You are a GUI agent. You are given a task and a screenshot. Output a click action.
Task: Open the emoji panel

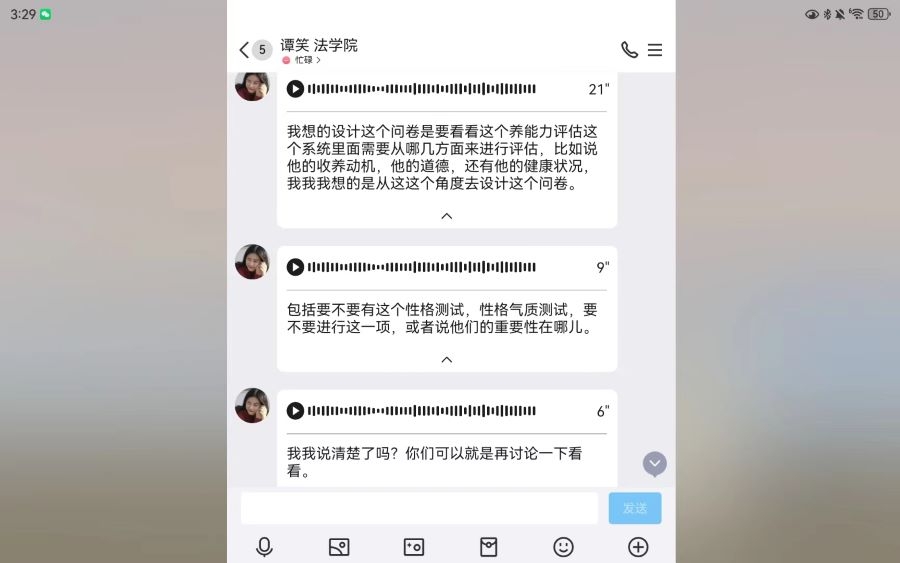563,547
